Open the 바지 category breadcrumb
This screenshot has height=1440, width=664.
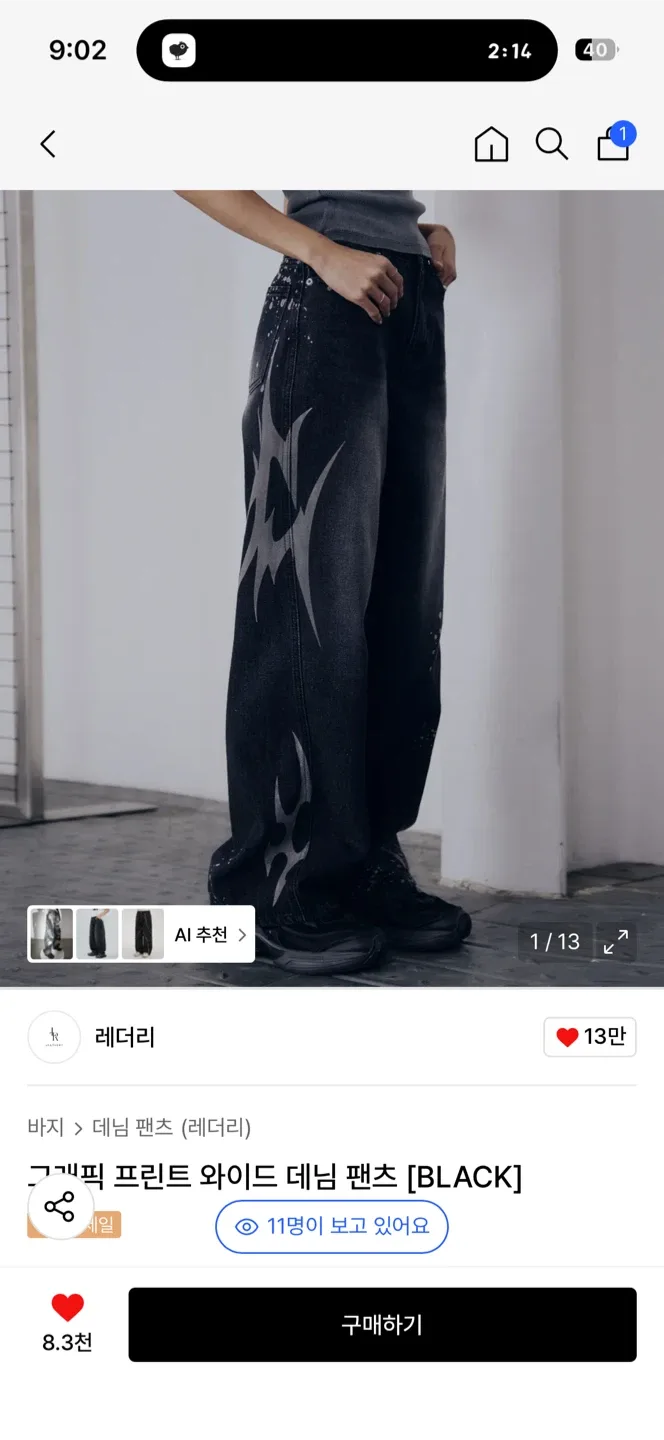click(46, 1128)
